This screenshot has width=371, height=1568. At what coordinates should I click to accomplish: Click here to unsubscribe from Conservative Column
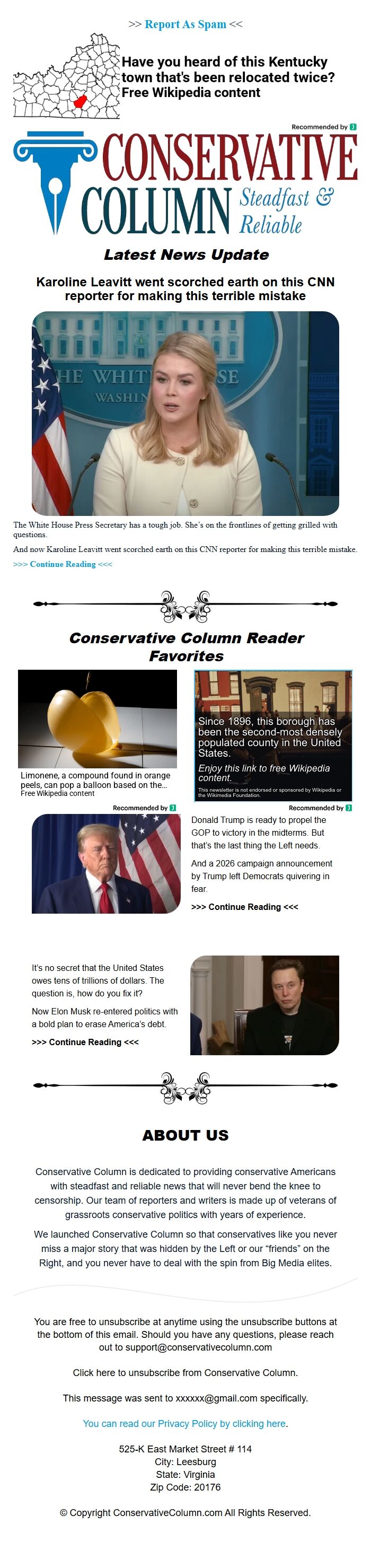click(x=185, y=1373)
